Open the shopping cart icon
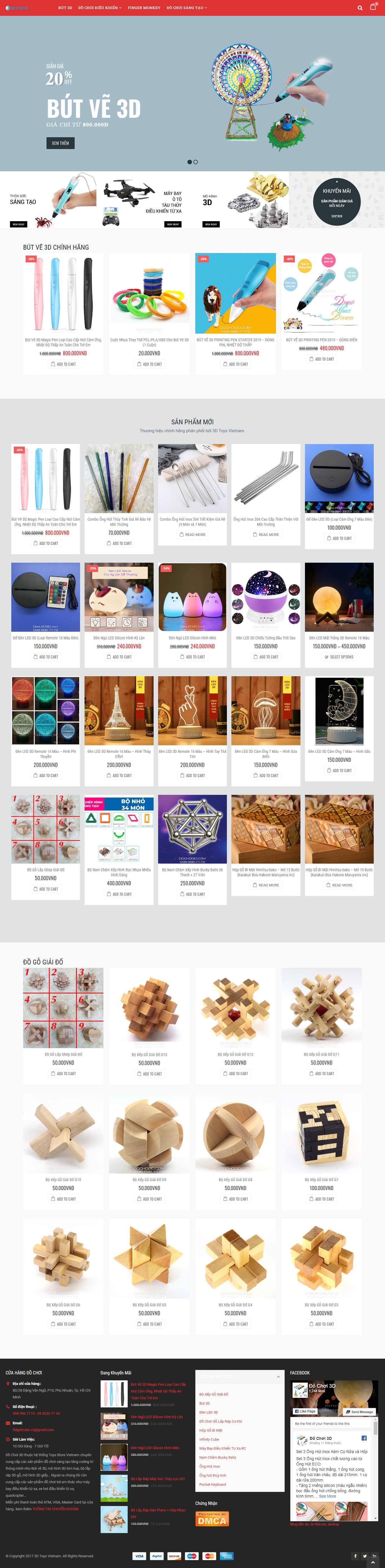The image size is (385, 1568). tap(373, 7)
